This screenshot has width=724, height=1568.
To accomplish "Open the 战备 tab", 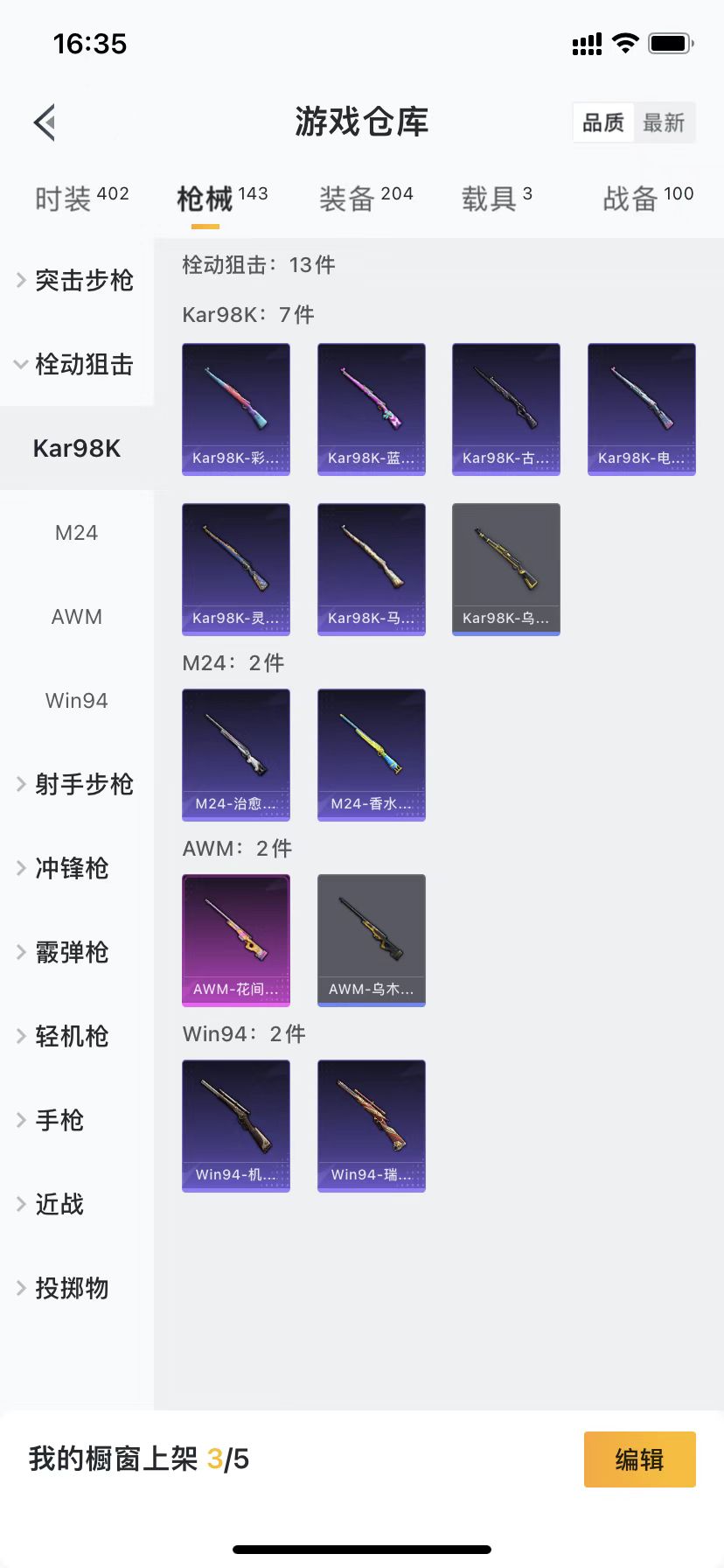I will pos(647,199).
